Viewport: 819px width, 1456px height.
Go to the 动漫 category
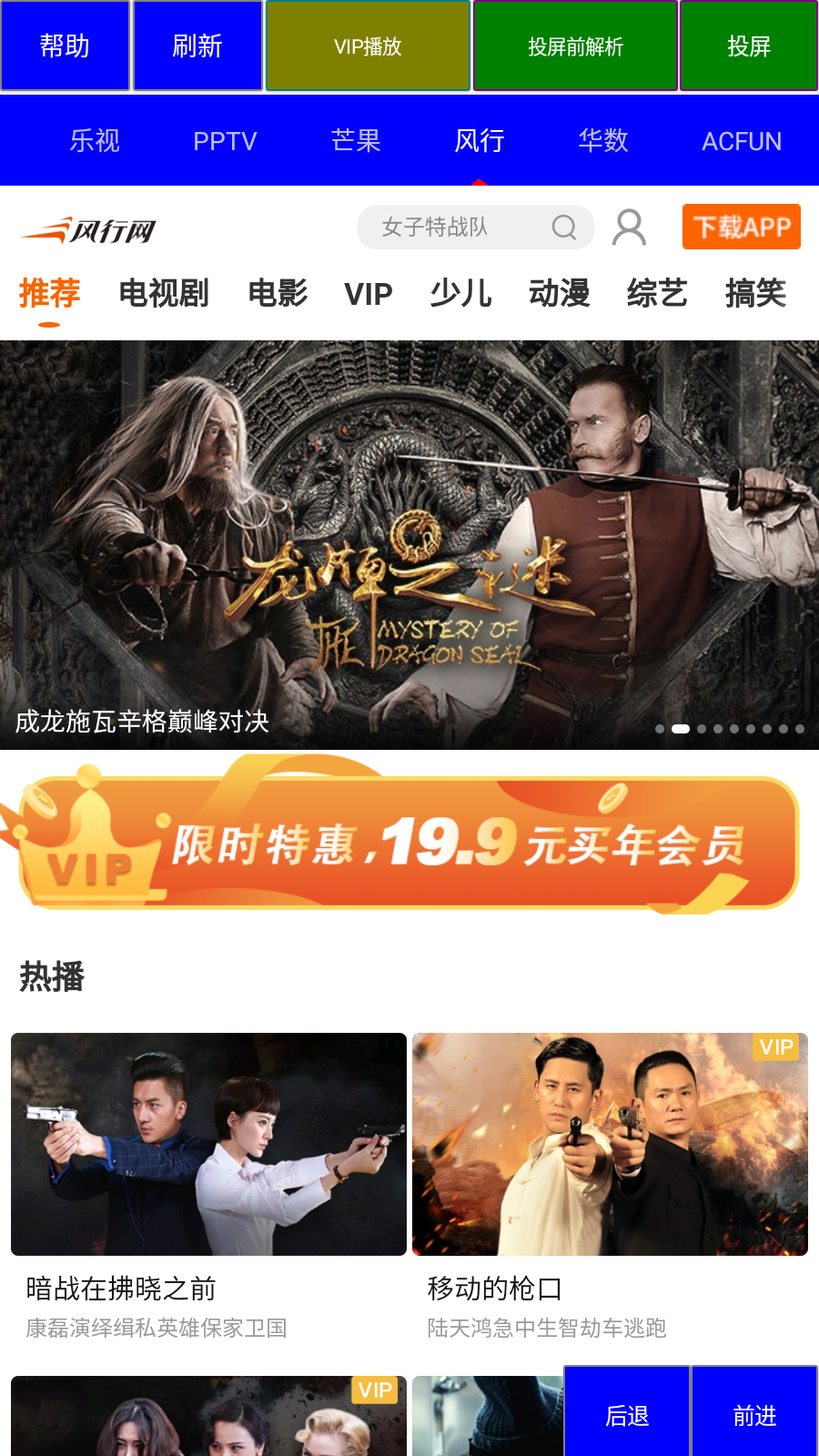tap(559, 293)
